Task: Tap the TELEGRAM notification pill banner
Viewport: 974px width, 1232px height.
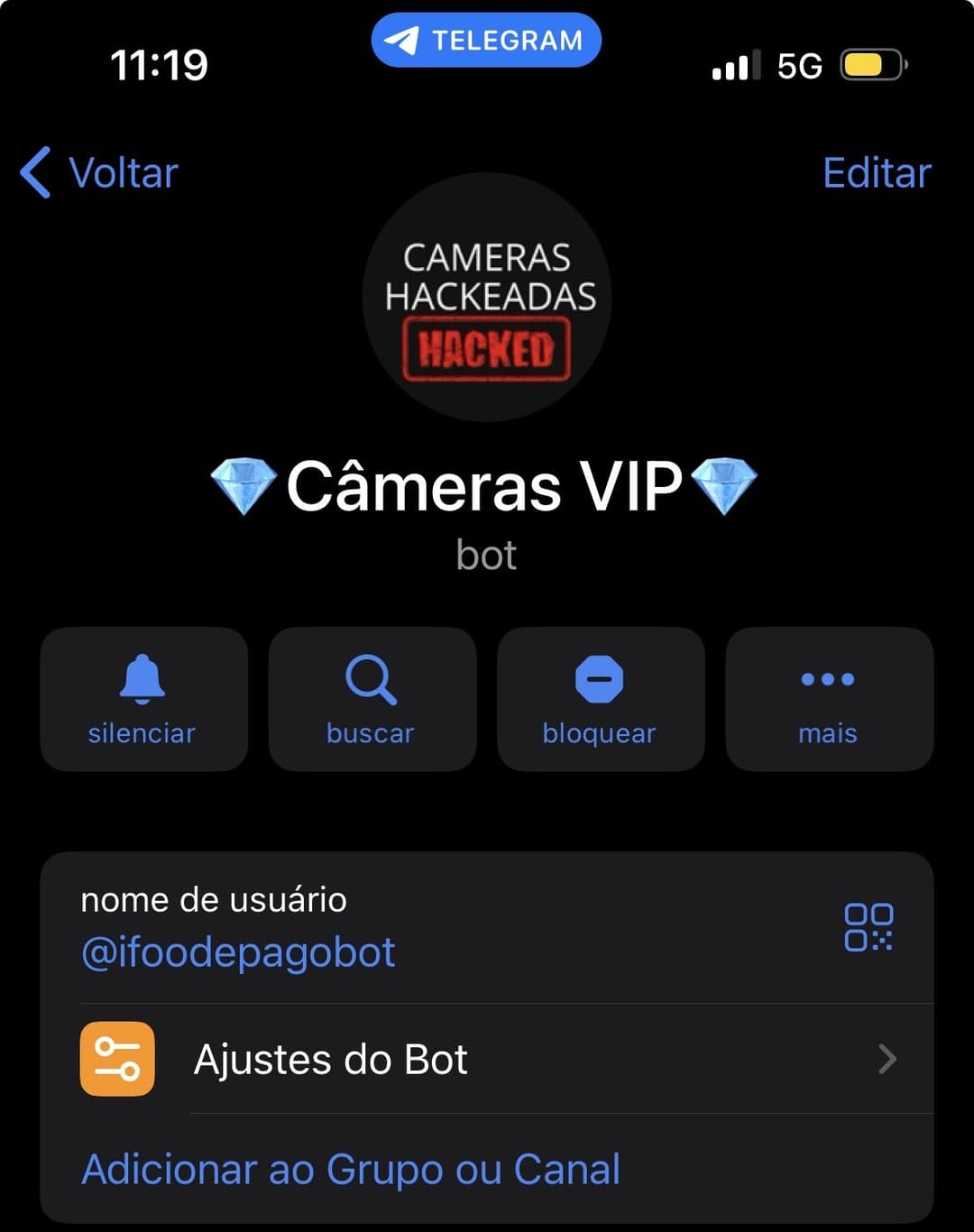Action: click(x=486, y=39)
